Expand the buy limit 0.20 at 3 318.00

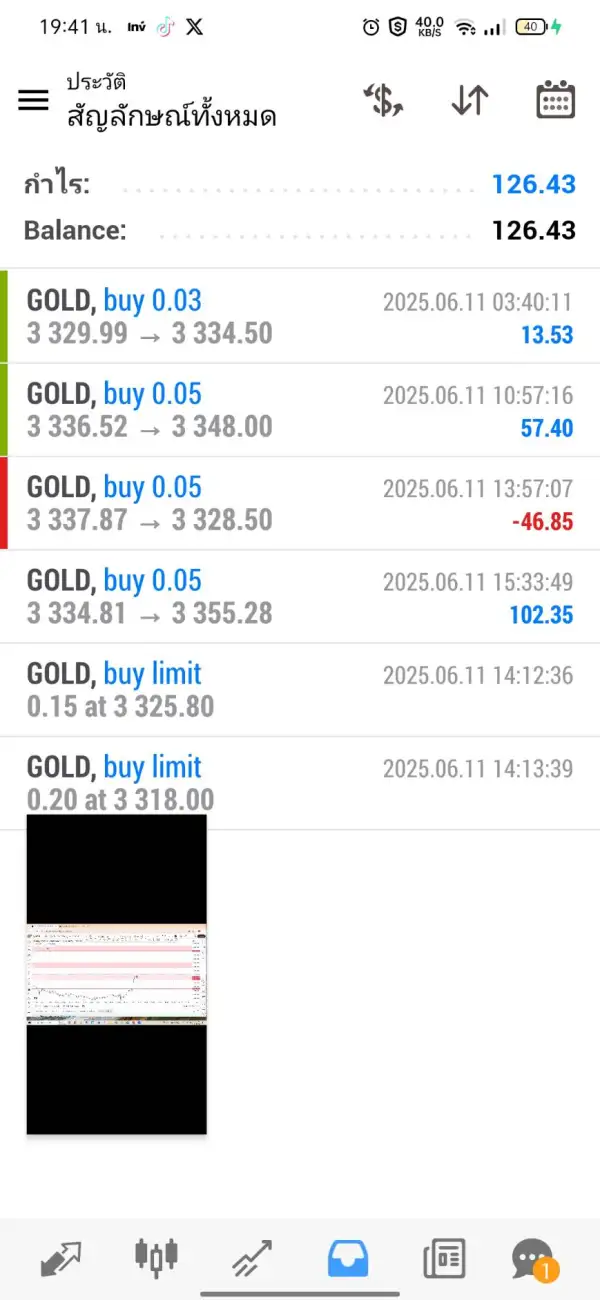[x=300, y=783]
